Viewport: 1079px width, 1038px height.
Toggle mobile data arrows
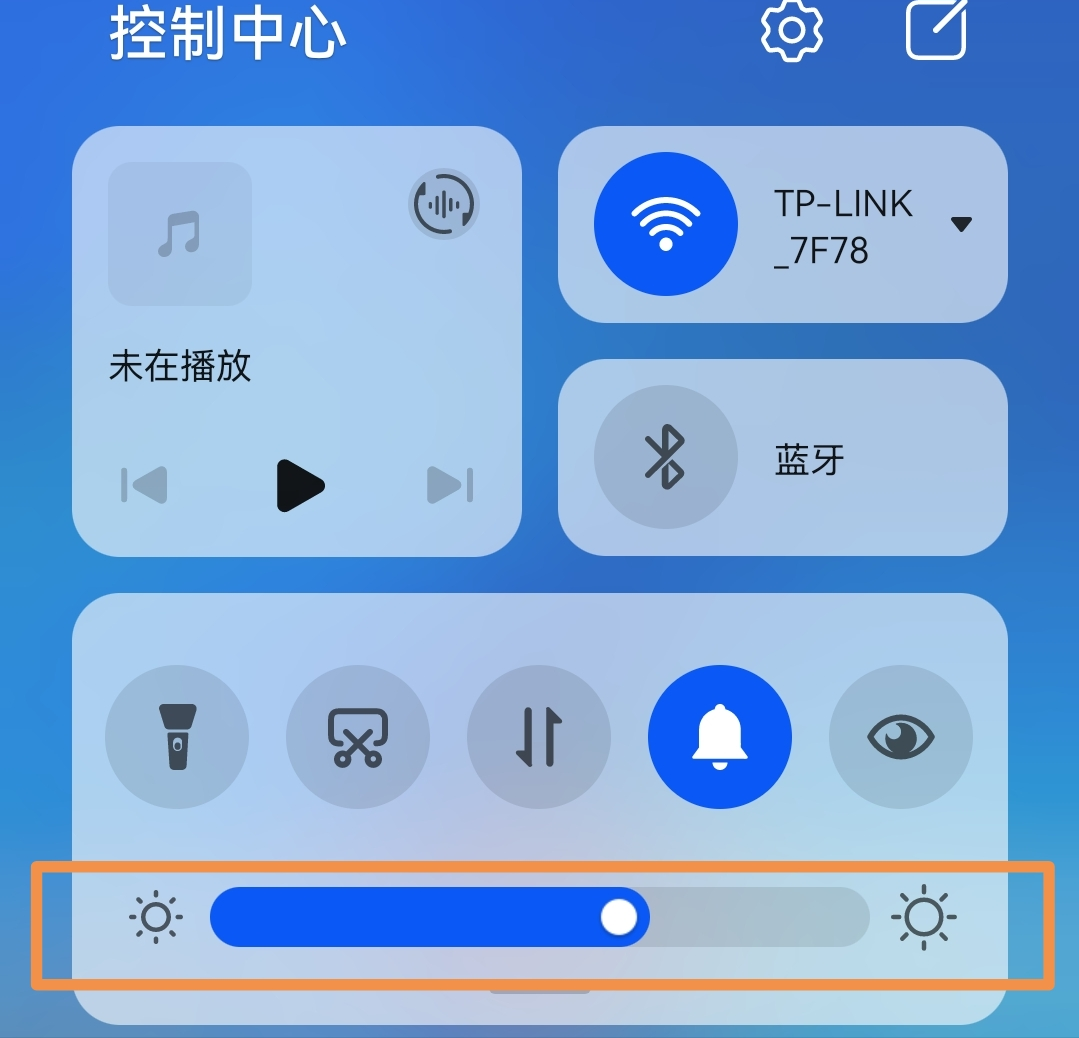[539, 737]
